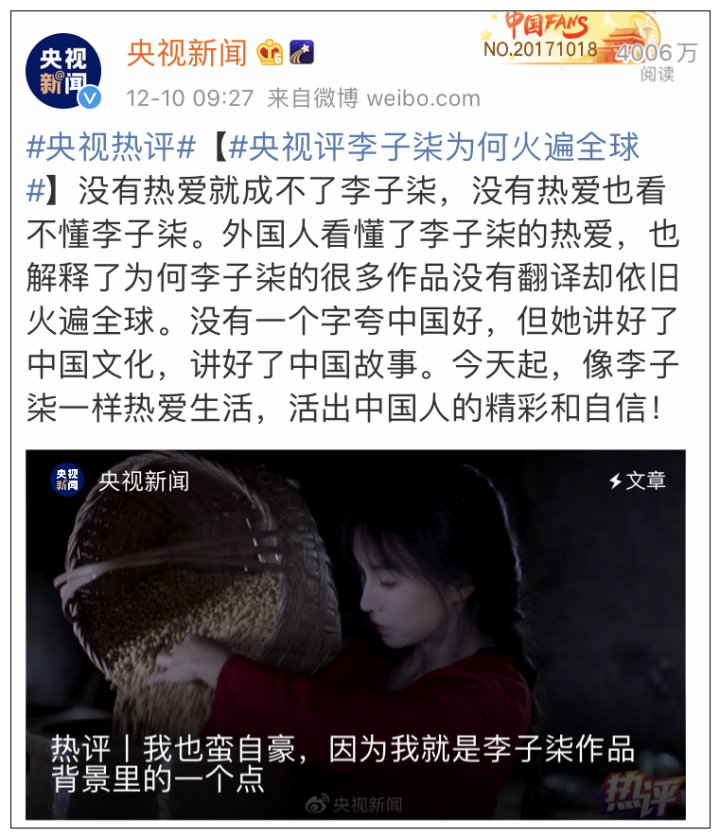The width and height of the screenshot is (720, 838).
Task: Open the #央视评李子柒为何火遍全球# topic link
Action: (x=434, y=148)
